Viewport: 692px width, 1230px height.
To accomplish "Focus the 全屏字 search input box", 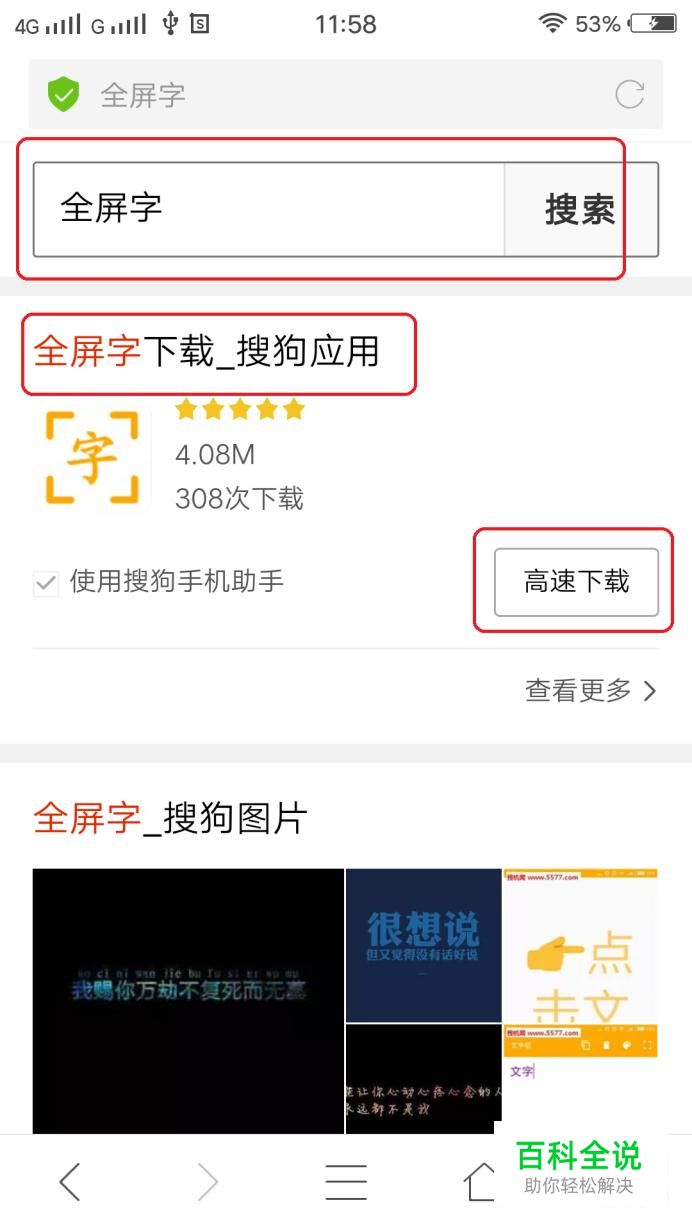I will click(268, 209).
